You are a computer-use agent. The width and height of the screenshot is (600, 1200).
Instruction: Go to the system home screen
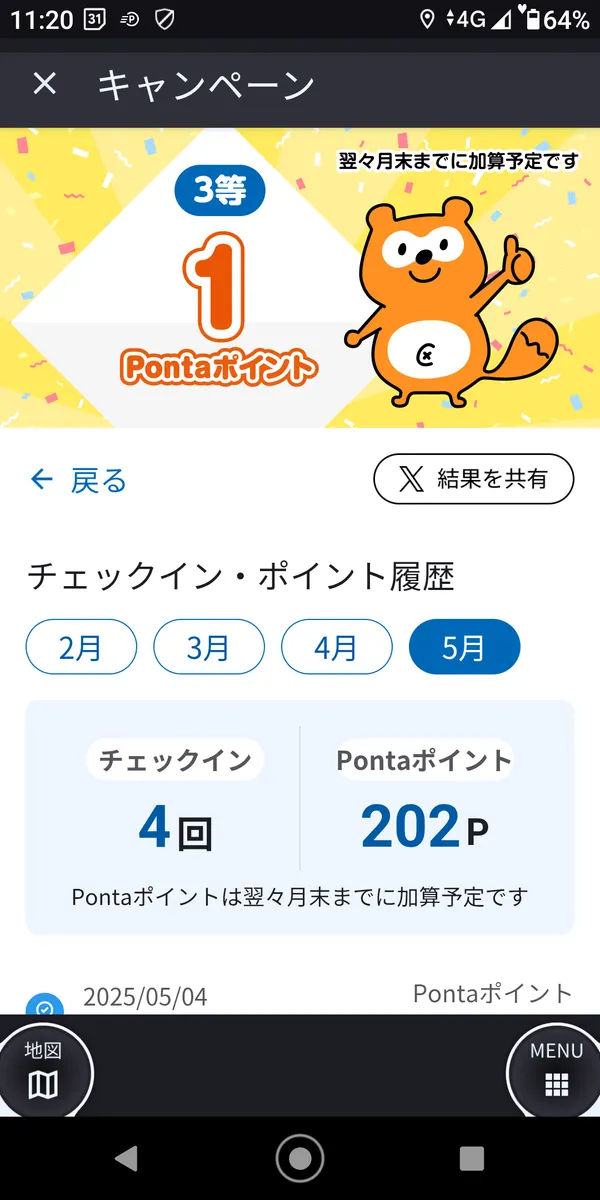(300, 1158)
